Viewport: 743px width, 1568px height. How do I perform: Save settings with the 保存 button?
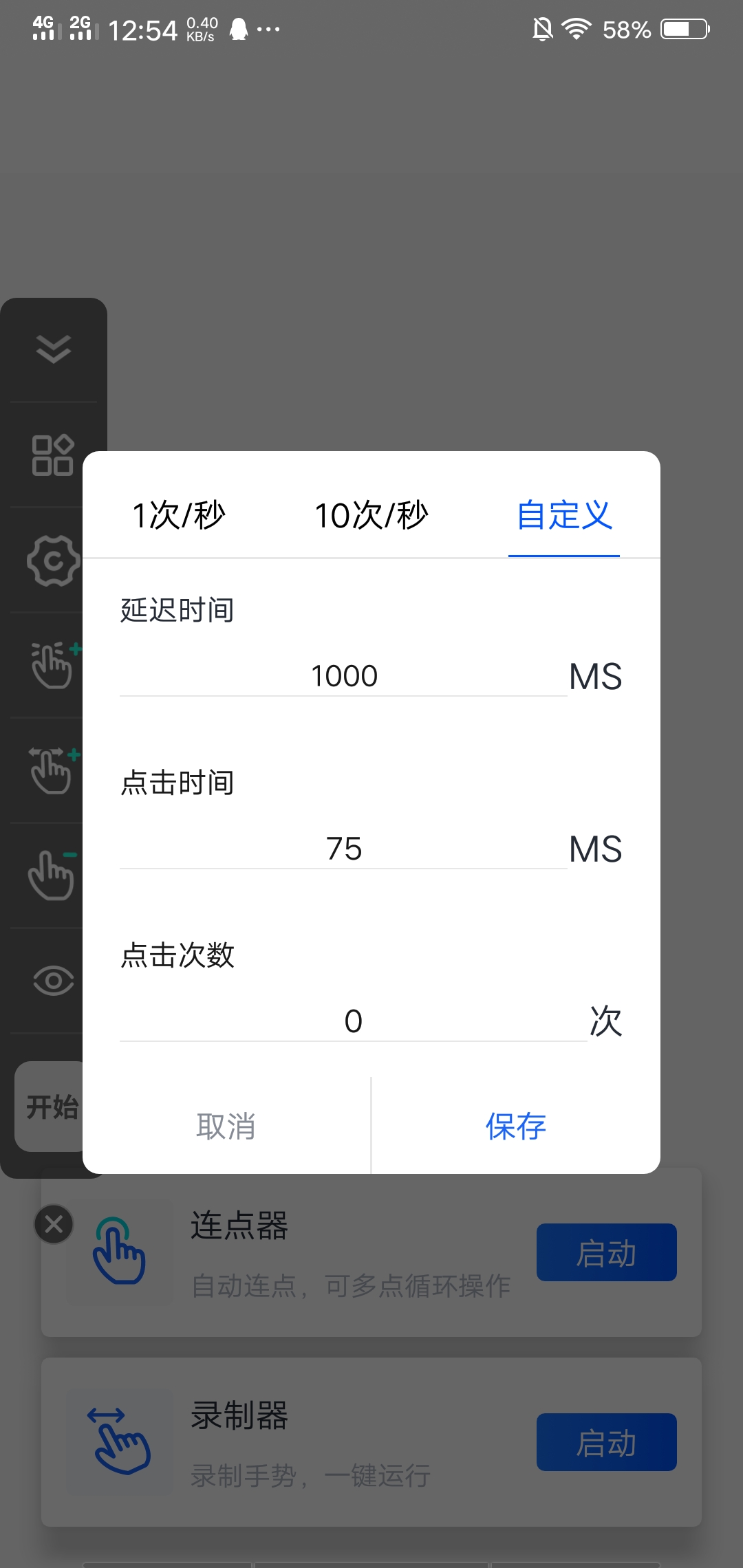coord(515,1126)
